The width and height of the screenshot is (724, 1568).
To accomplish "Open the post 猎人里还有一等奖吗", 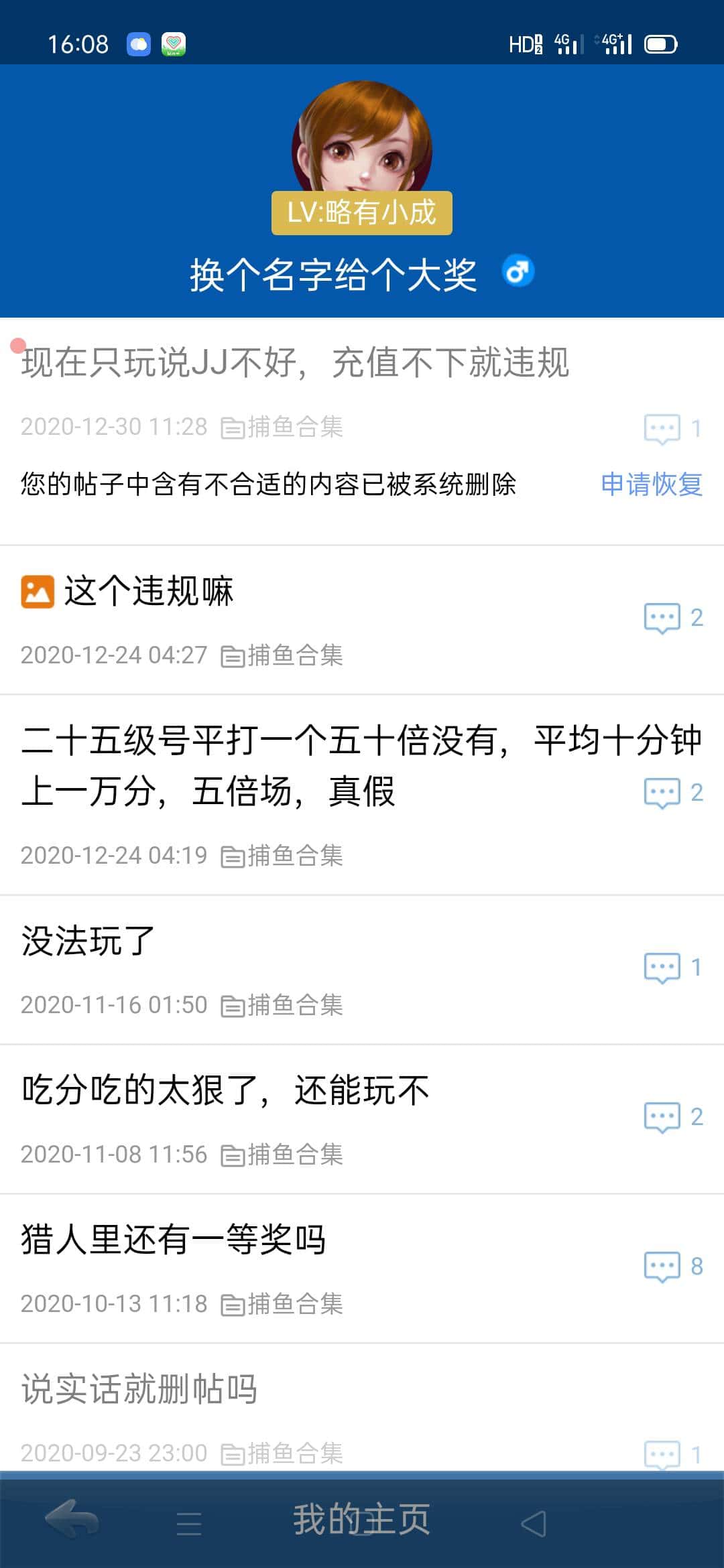I will click(174, 1238).
